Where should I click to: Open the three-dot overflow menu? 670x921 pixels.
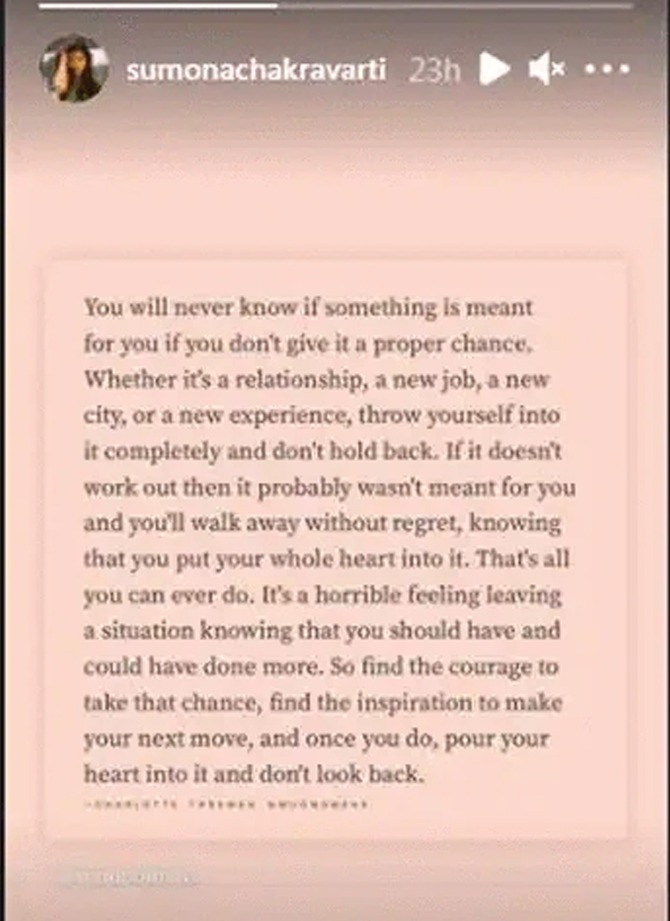[x=609, y=69]
